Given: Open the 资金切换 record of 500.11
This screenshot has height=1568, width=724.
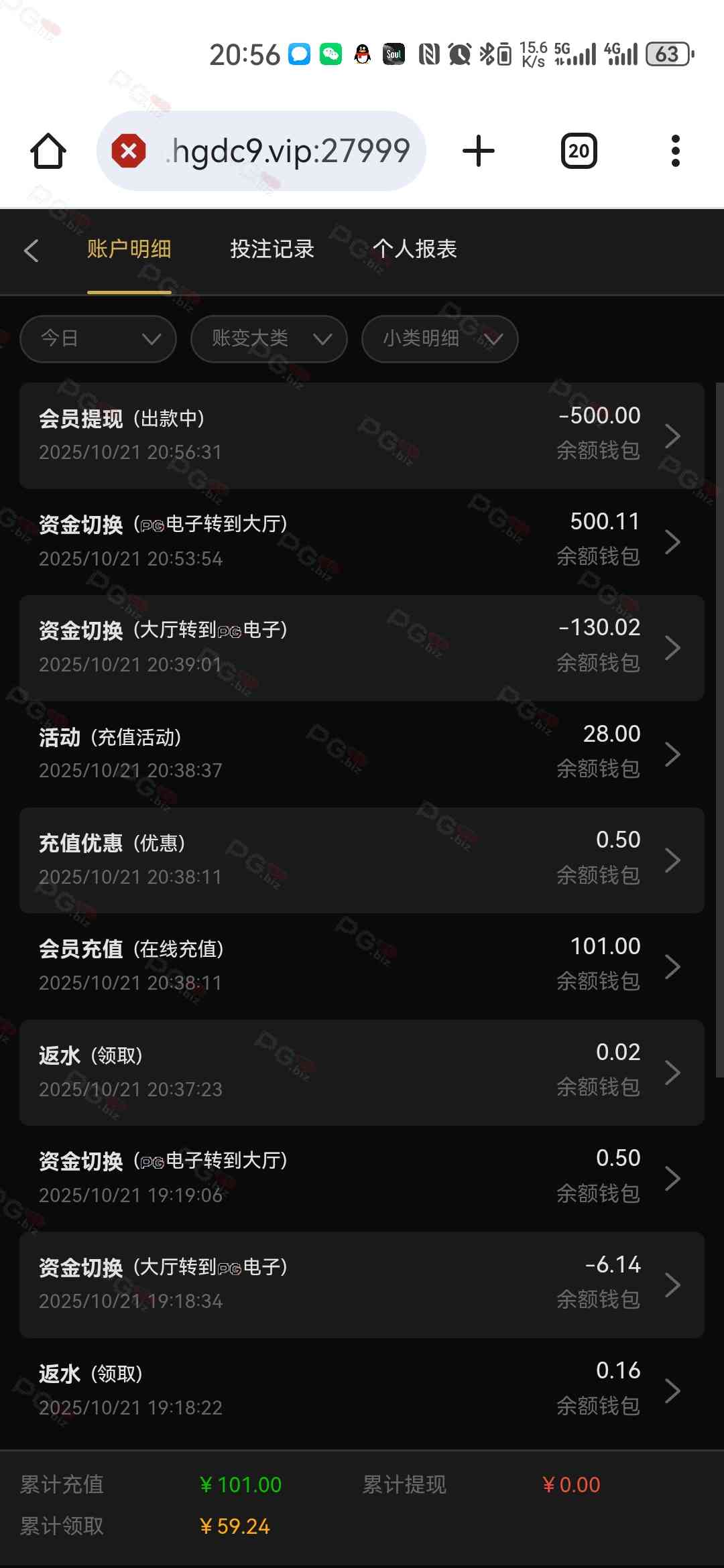Looking at the screenshot, I should pyautogui.click(x=361, y=541).
